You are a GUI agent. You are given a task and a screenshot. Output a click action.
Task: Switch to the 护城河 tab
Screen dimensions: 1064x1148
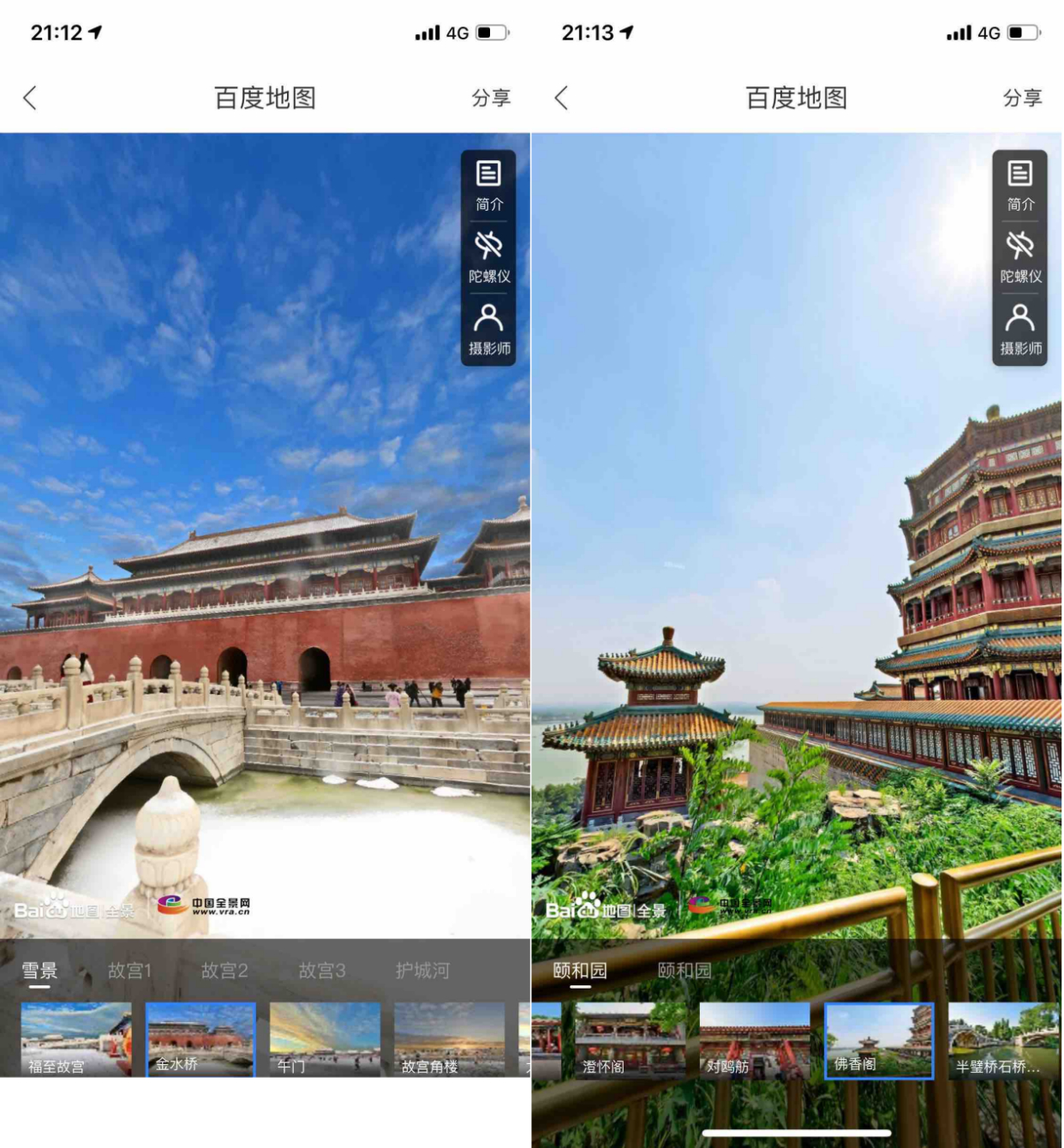coord(422,971)
